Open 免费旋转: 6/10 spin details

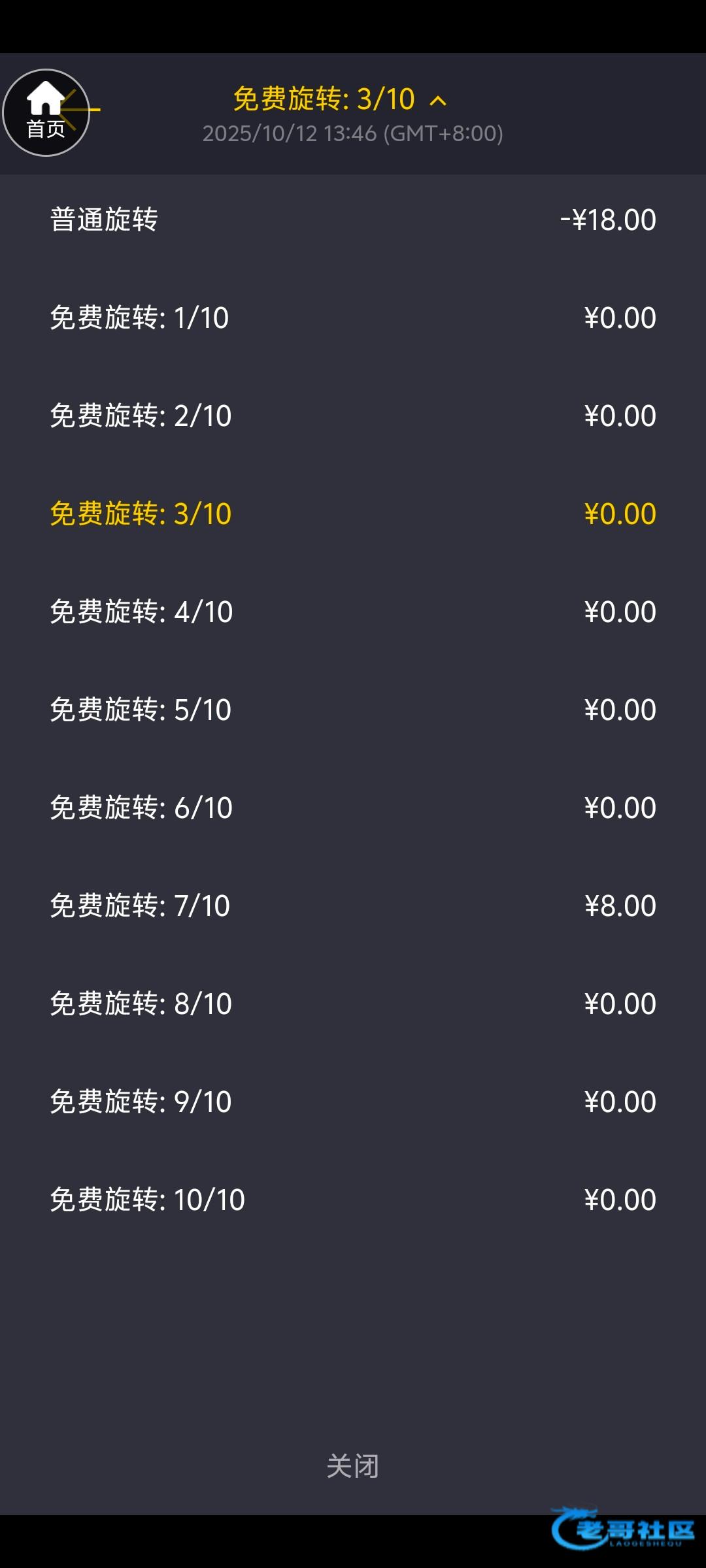353,808
